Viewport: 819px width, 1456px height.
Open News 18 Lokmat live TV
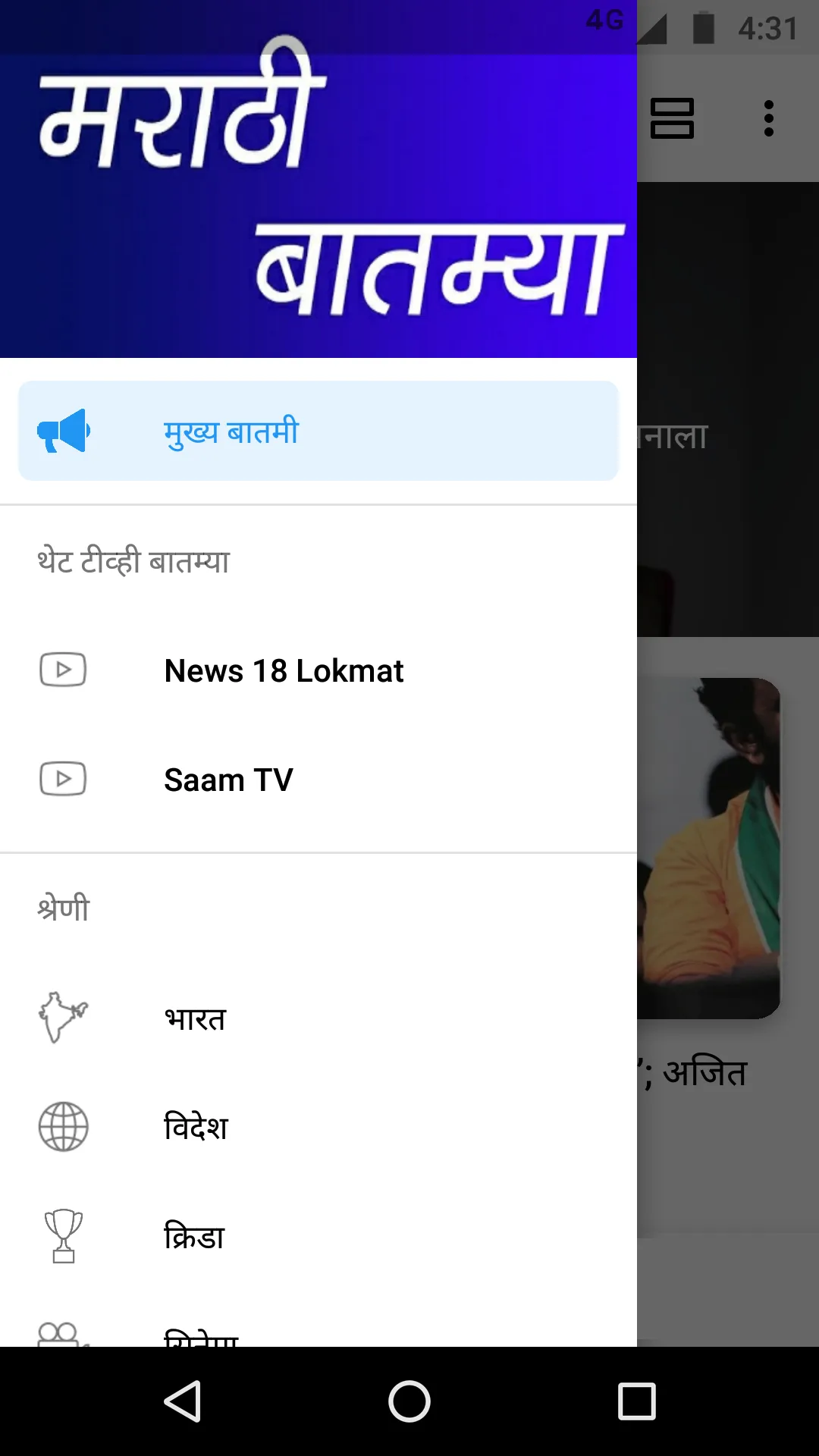point(318,670)
